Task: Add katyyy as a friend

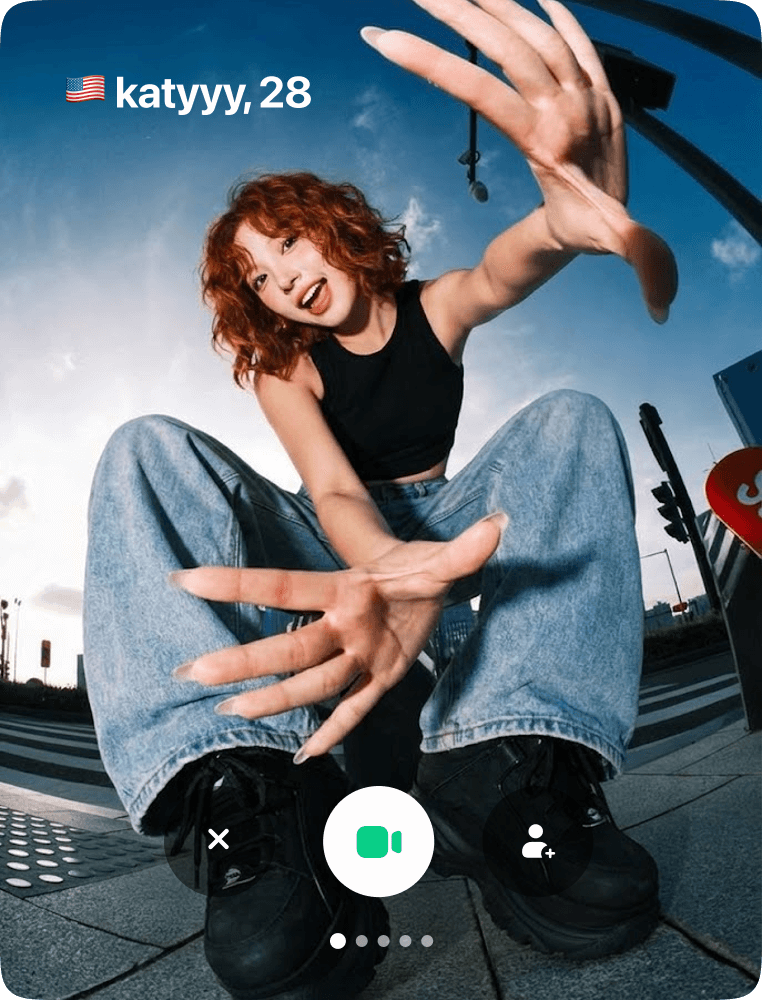Action: 538,841
